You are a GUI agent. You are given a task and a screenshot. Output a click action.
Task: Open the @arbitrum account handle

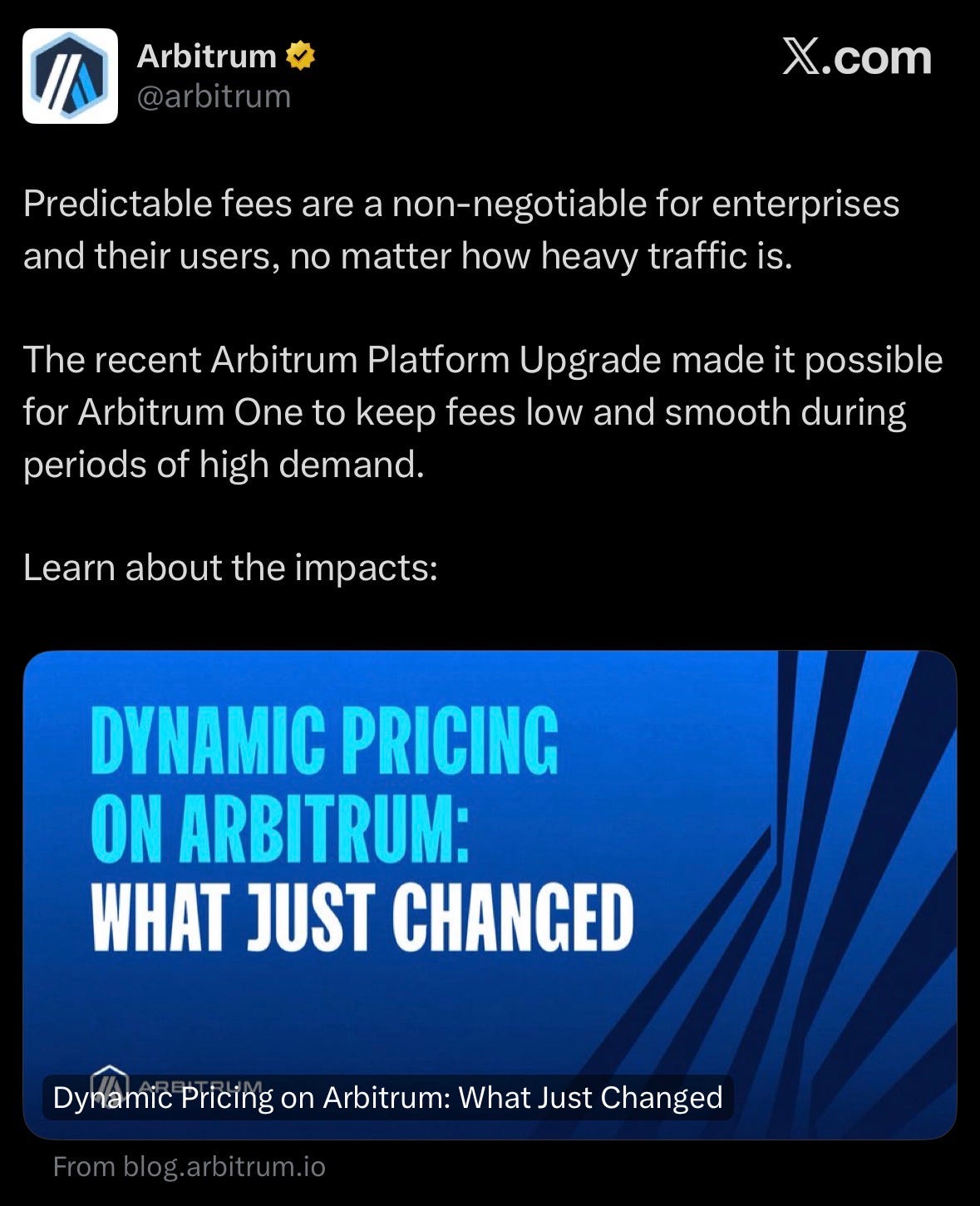coord(214,97)
